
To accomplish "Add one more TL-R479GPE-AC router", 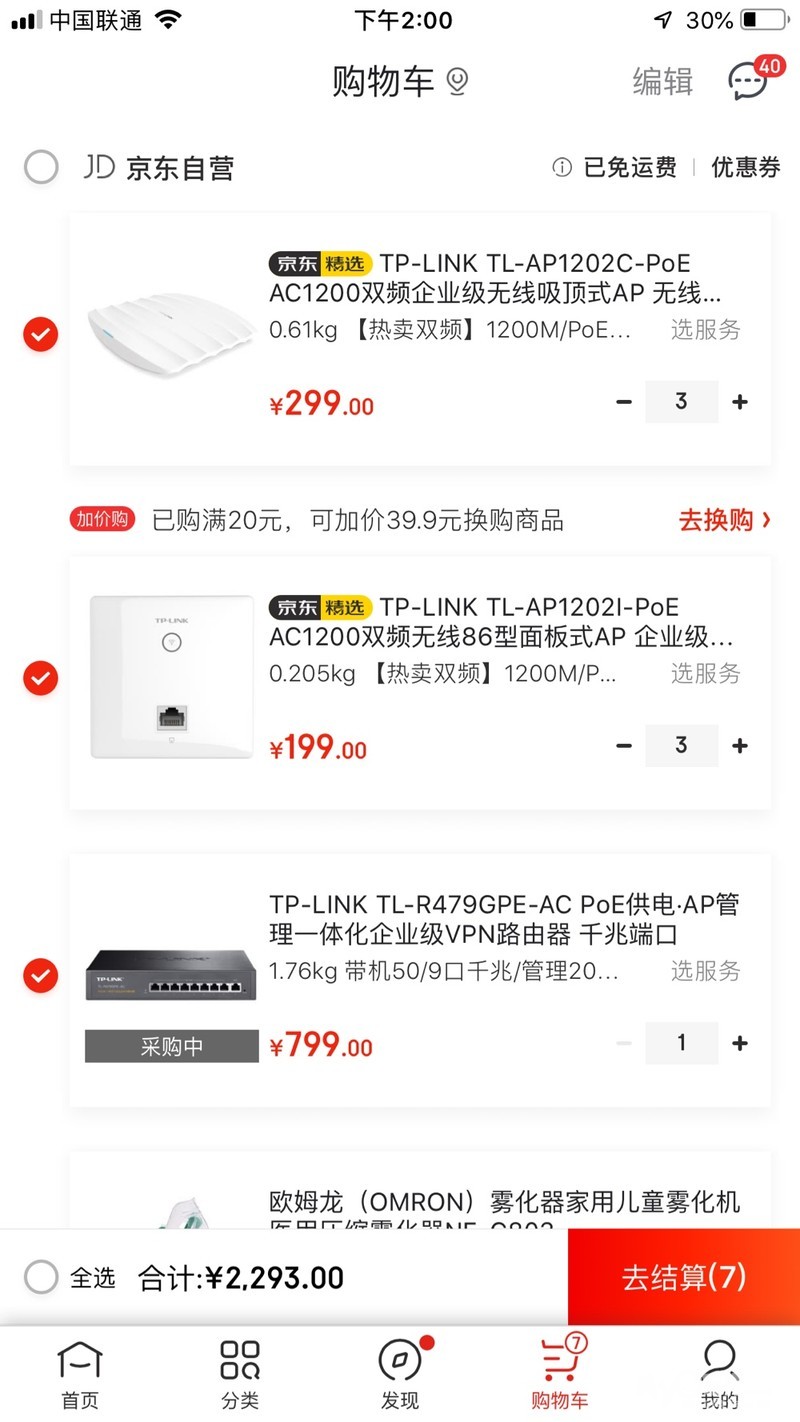I will (740, 1043).
